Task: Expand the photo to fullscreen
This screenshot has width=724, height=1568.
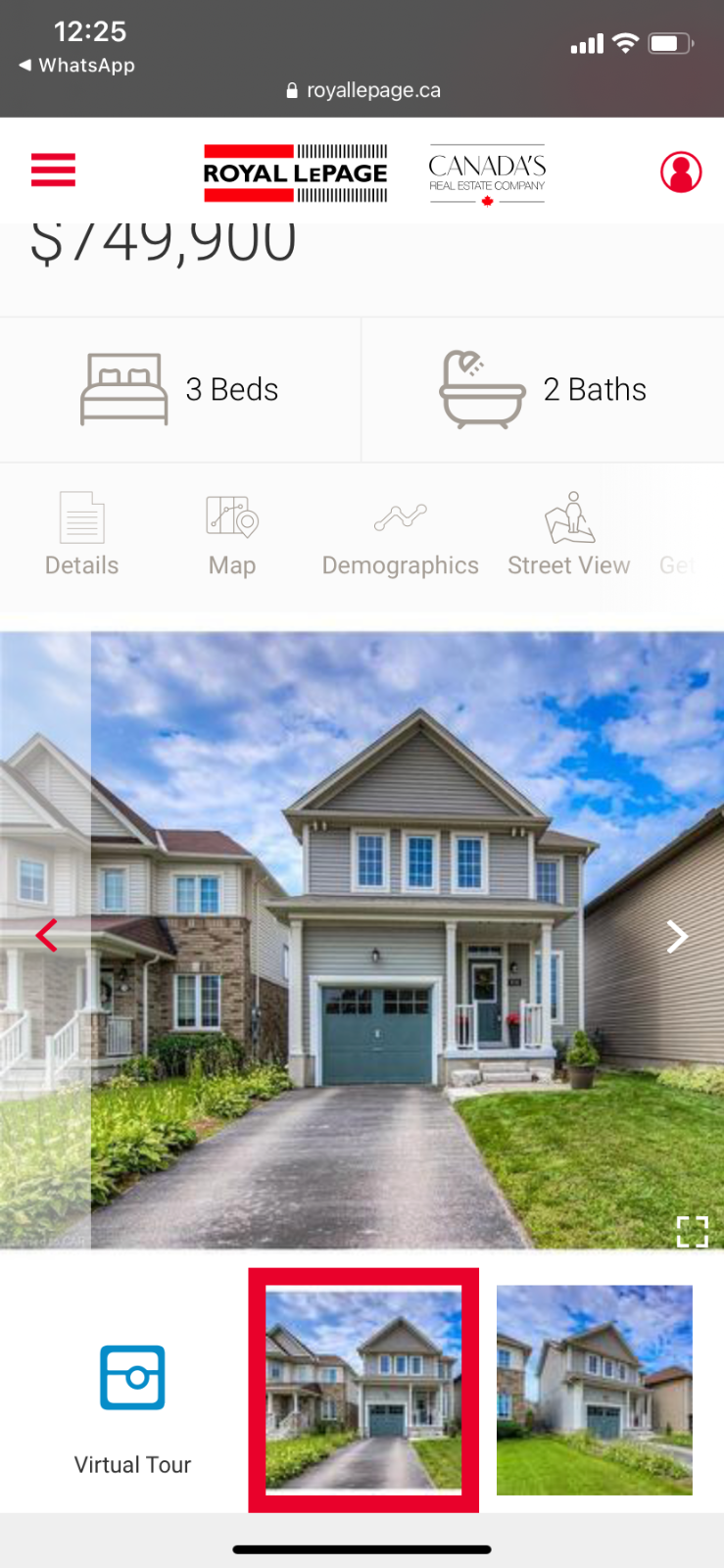Action: click(x=692, y=1231)
